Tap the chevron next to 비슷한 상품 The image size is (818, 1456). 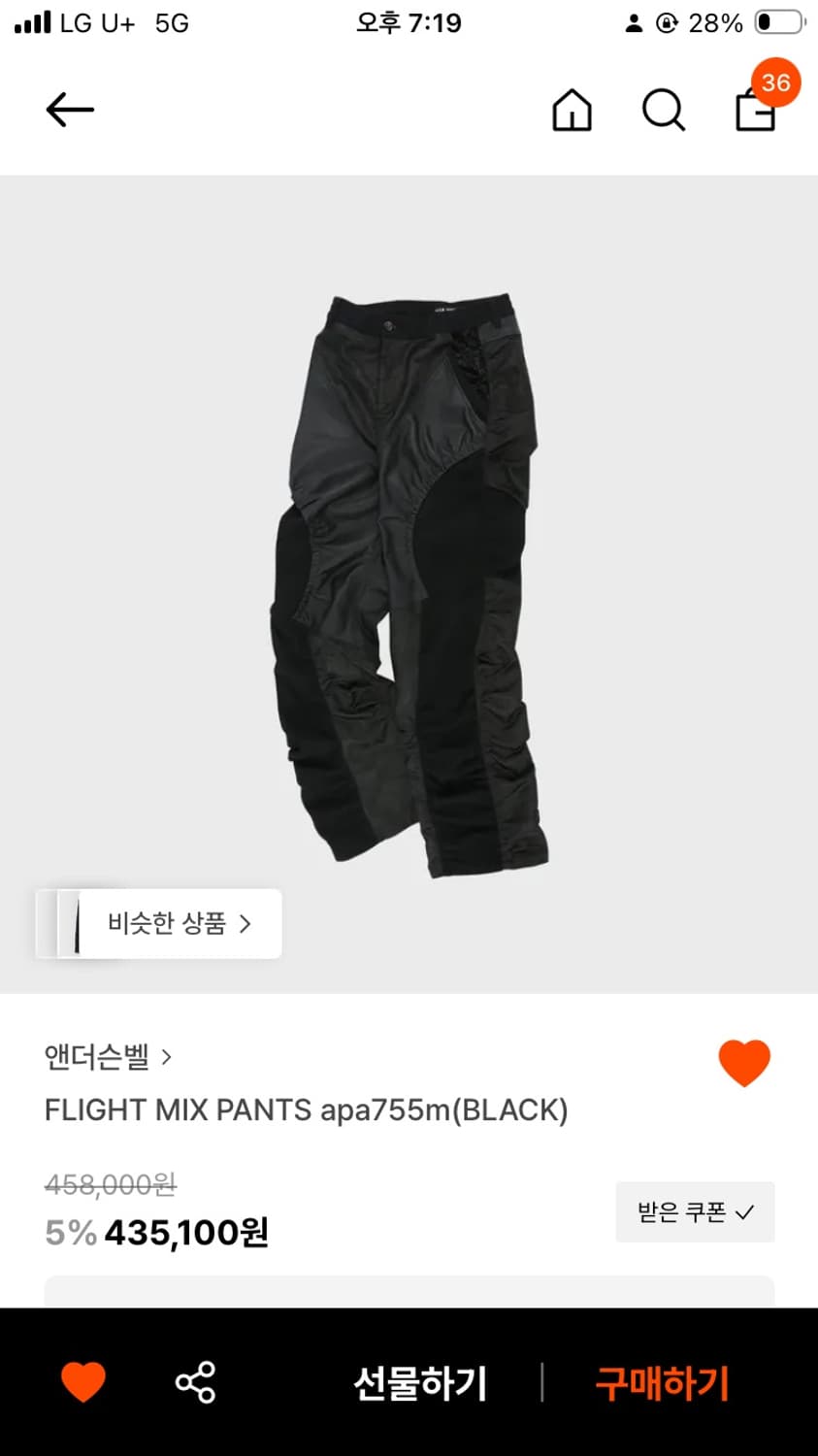[245, 923]
